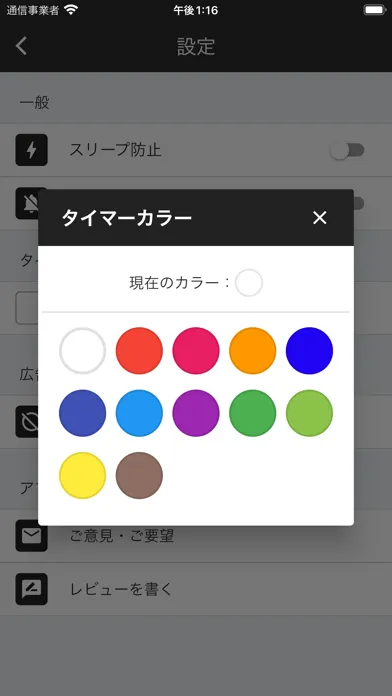Select the white color swatch
Image resolution: width=392 pixels, height=696 pixels.
coord(83,351)
